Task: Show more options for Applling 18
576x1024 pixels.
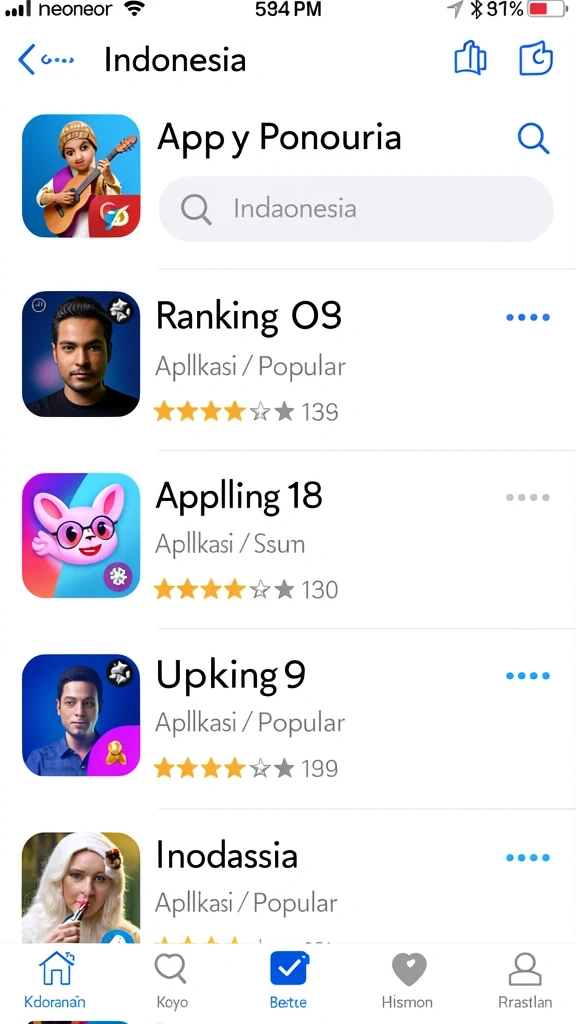Action: (x=528, y=498)
